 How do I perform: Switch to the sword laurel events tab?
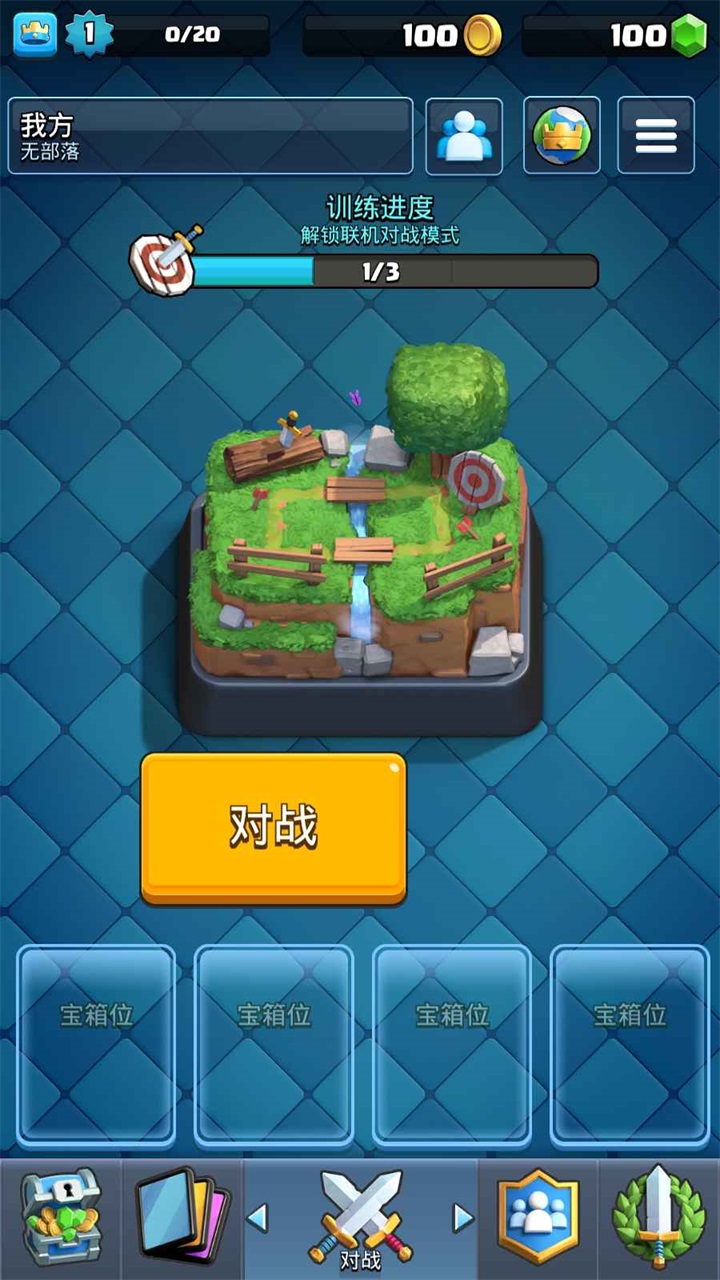pyautogui.click(x=659, y=1218)
